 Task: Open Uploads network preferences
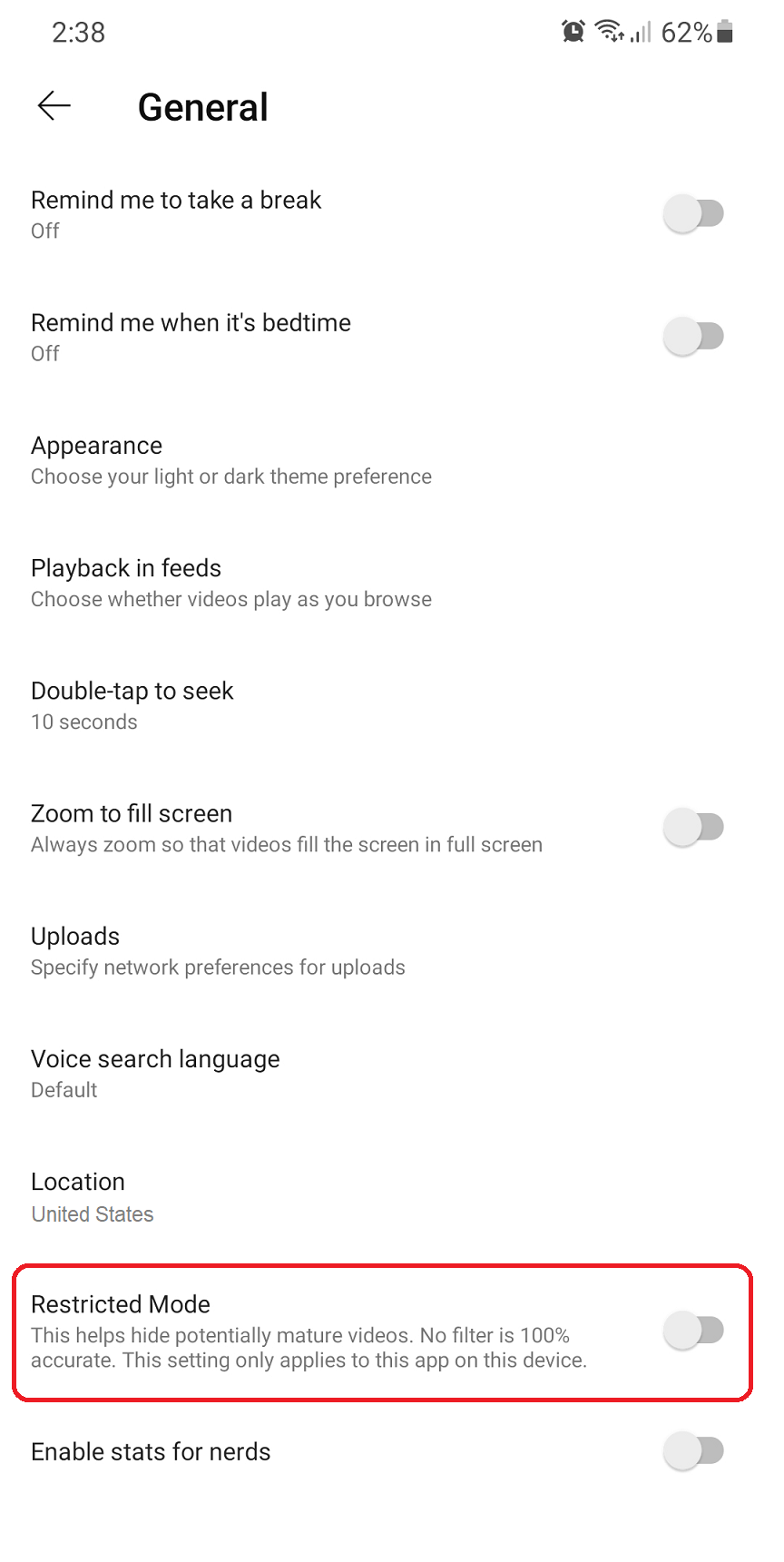75,936
